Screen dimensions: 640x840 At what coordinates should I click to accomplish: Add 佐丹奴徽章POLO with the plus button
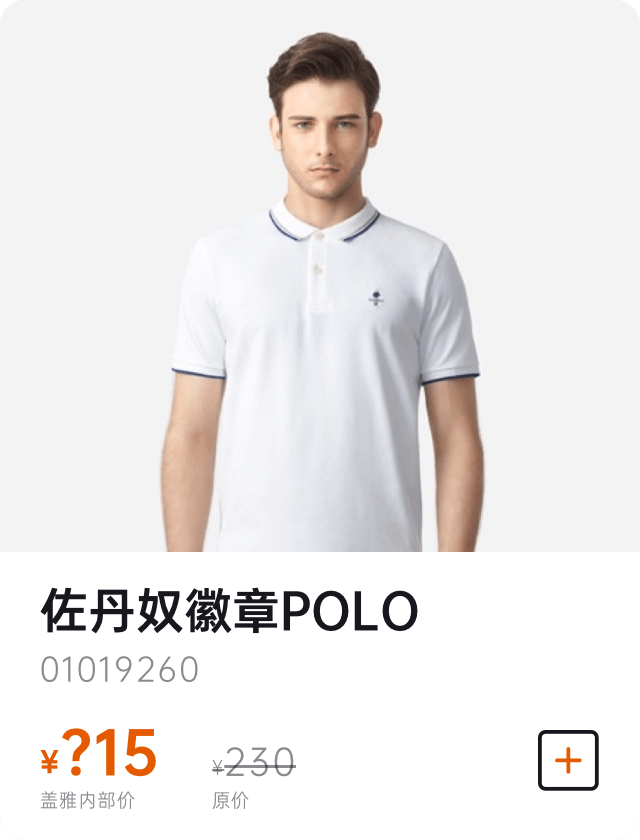click(568, 761)
